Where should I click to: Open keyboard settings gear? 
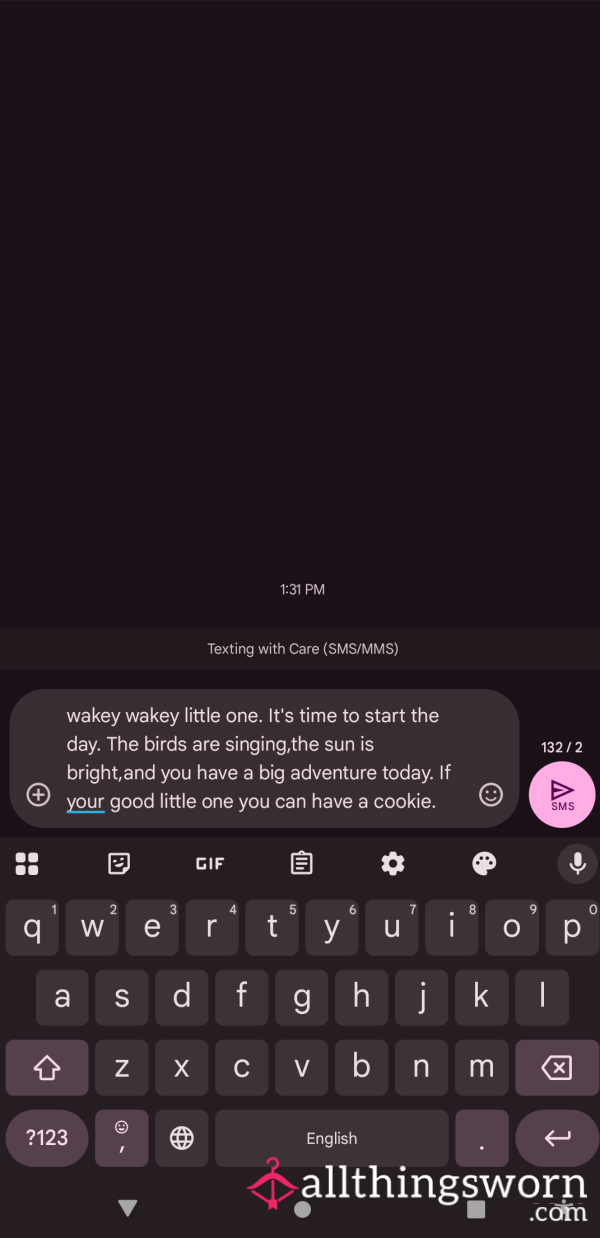393,864
